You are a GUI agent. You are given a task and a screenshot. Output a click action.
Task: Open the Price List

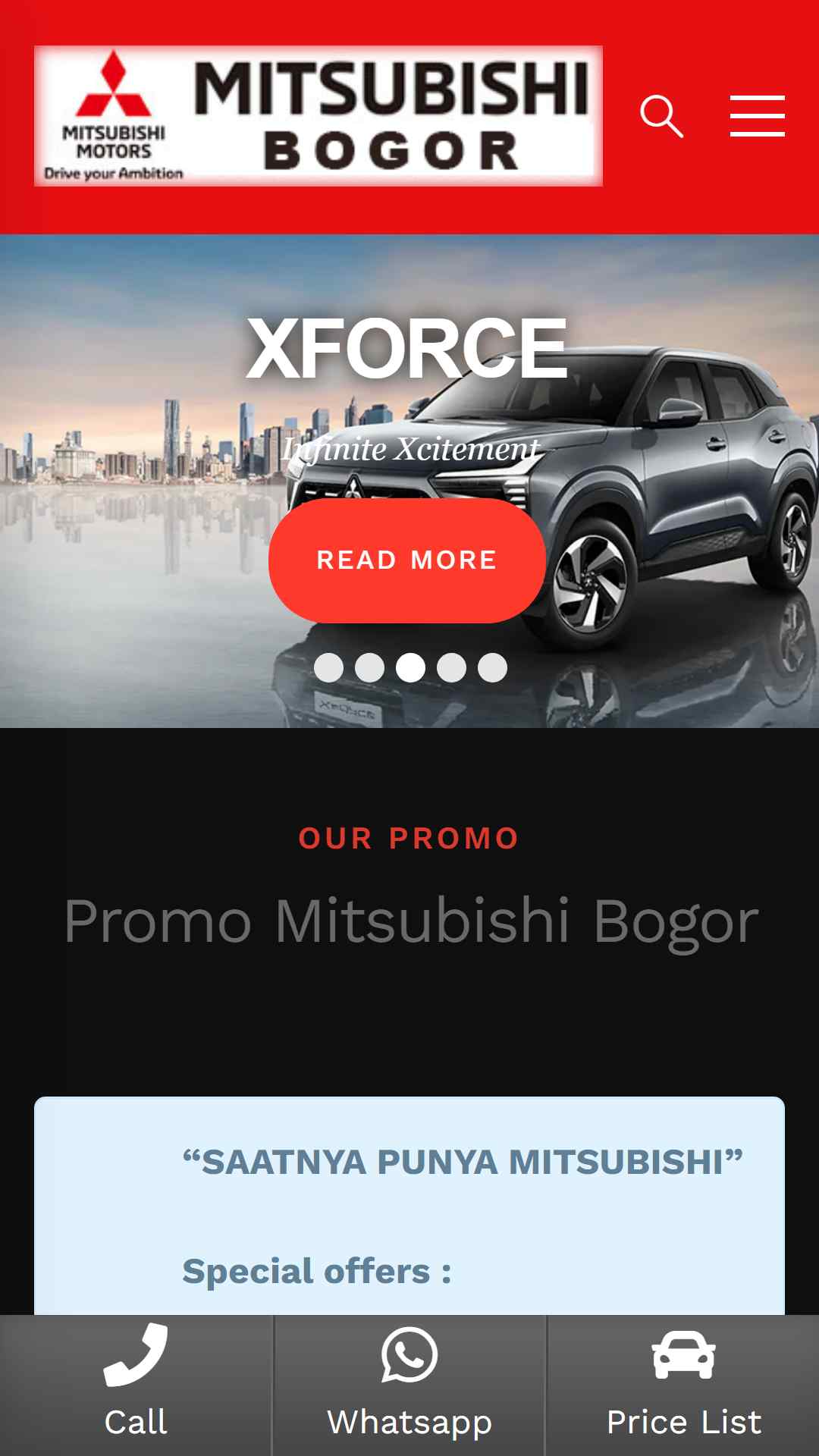tap(683, 1385)
